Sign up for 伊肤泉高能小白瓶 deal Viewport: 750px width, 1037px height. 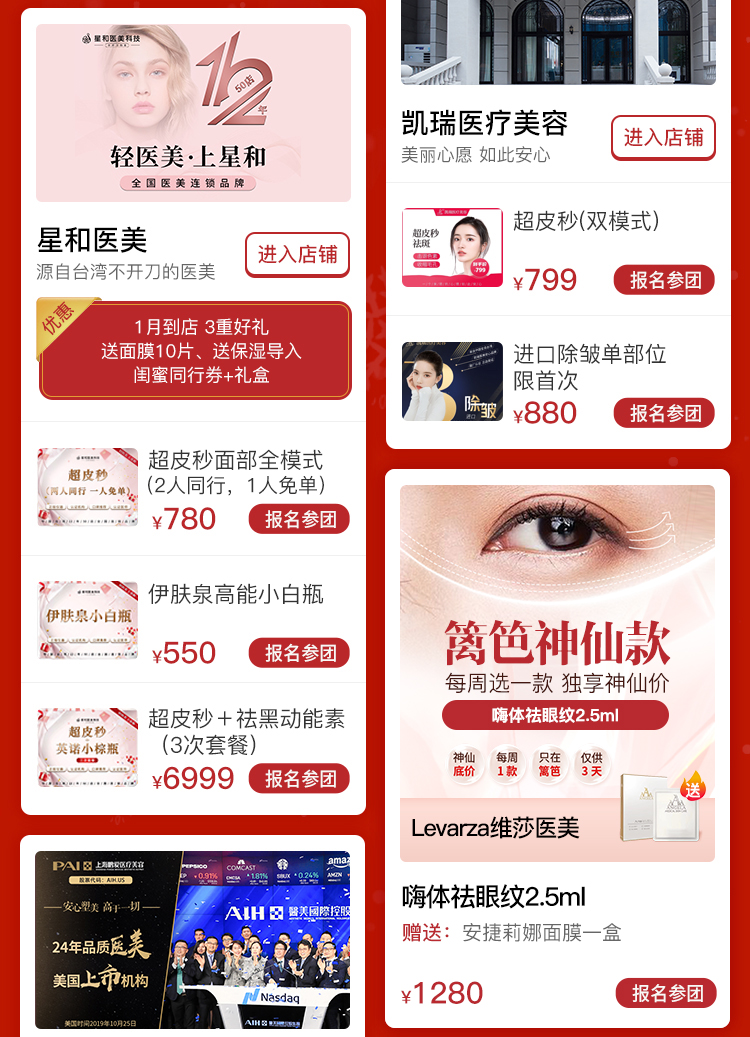[299, 653]
